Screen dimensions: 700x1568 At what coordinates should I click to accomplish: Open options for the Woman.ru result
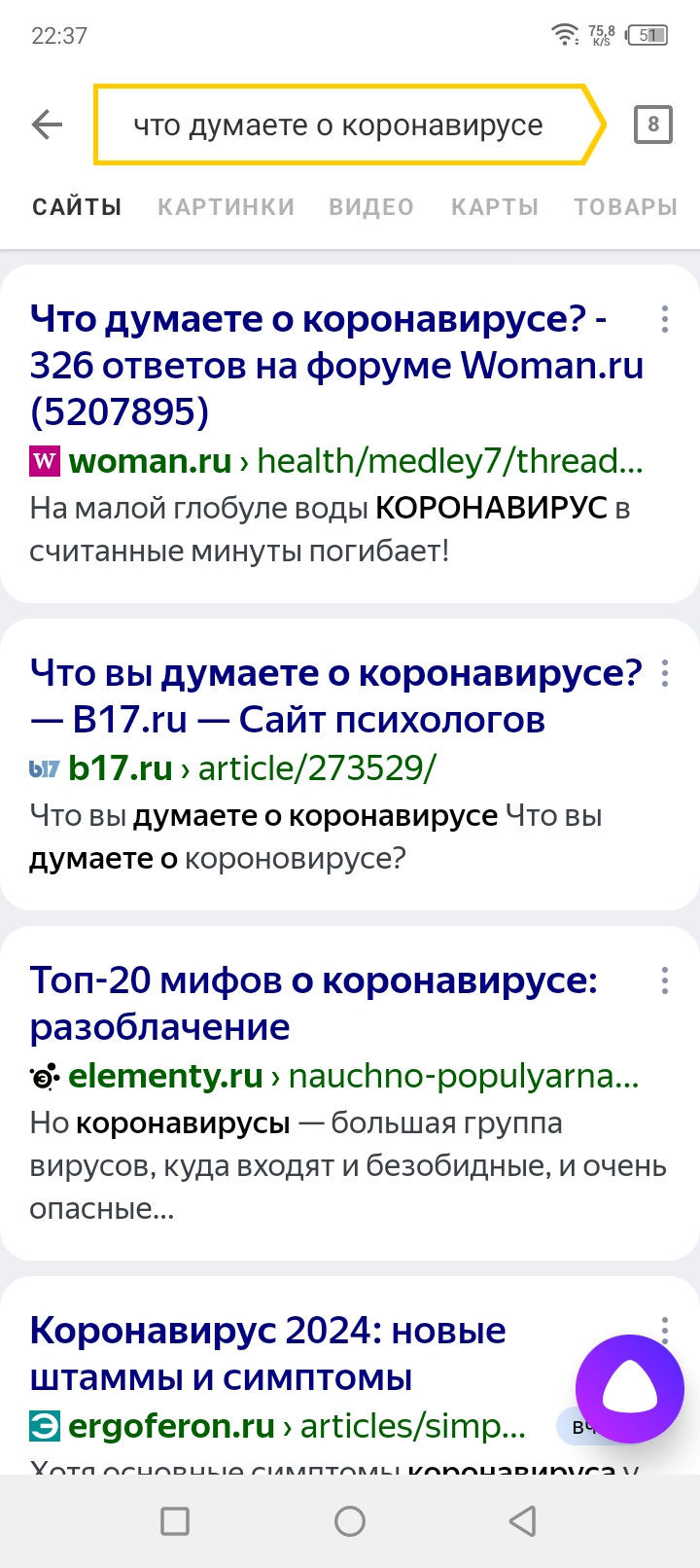[665, 319]
